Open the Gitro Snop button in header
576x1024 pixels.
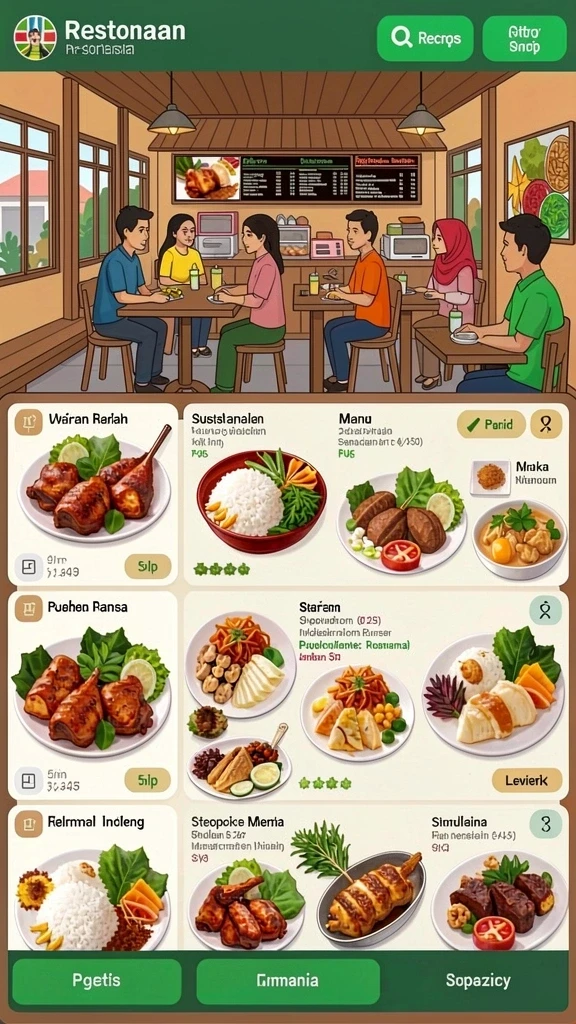[x=524, y=39]
